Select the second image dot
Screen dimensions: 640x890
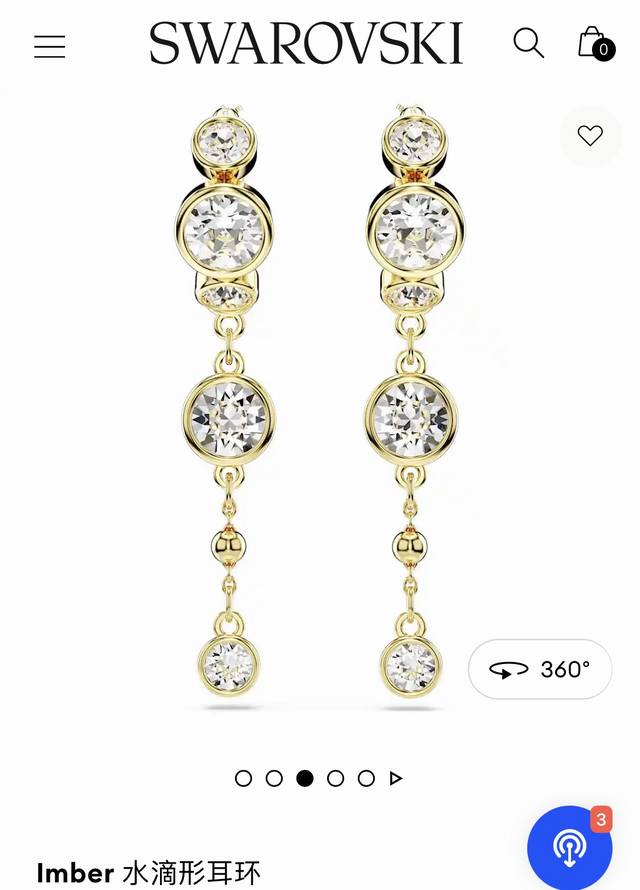[x=274, y=778]
